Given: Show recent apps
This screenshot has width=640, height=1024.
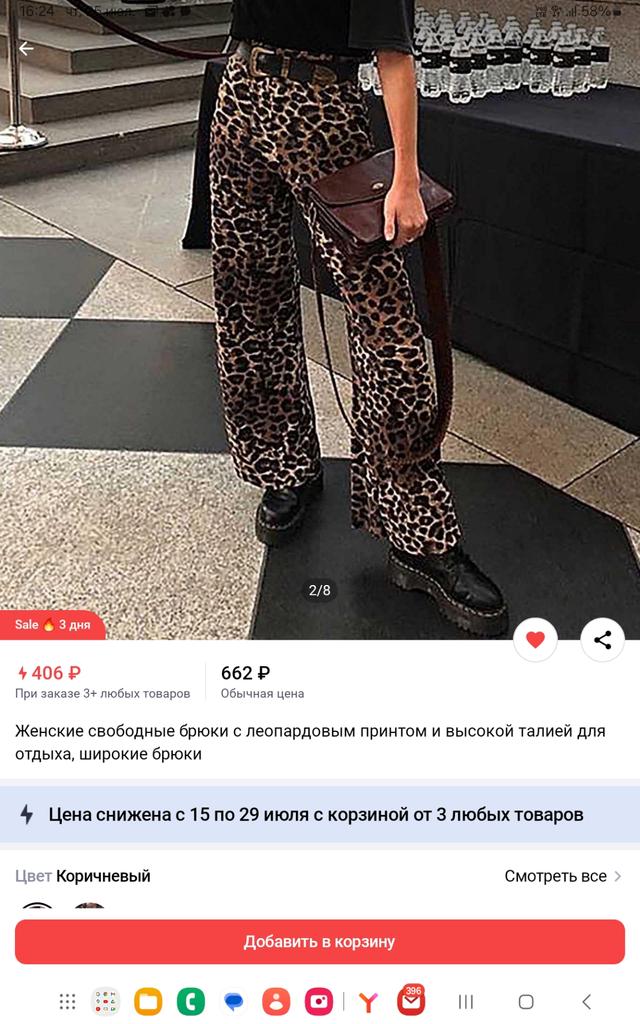Looking at the screenshot, I should [x=465, y=1001].
